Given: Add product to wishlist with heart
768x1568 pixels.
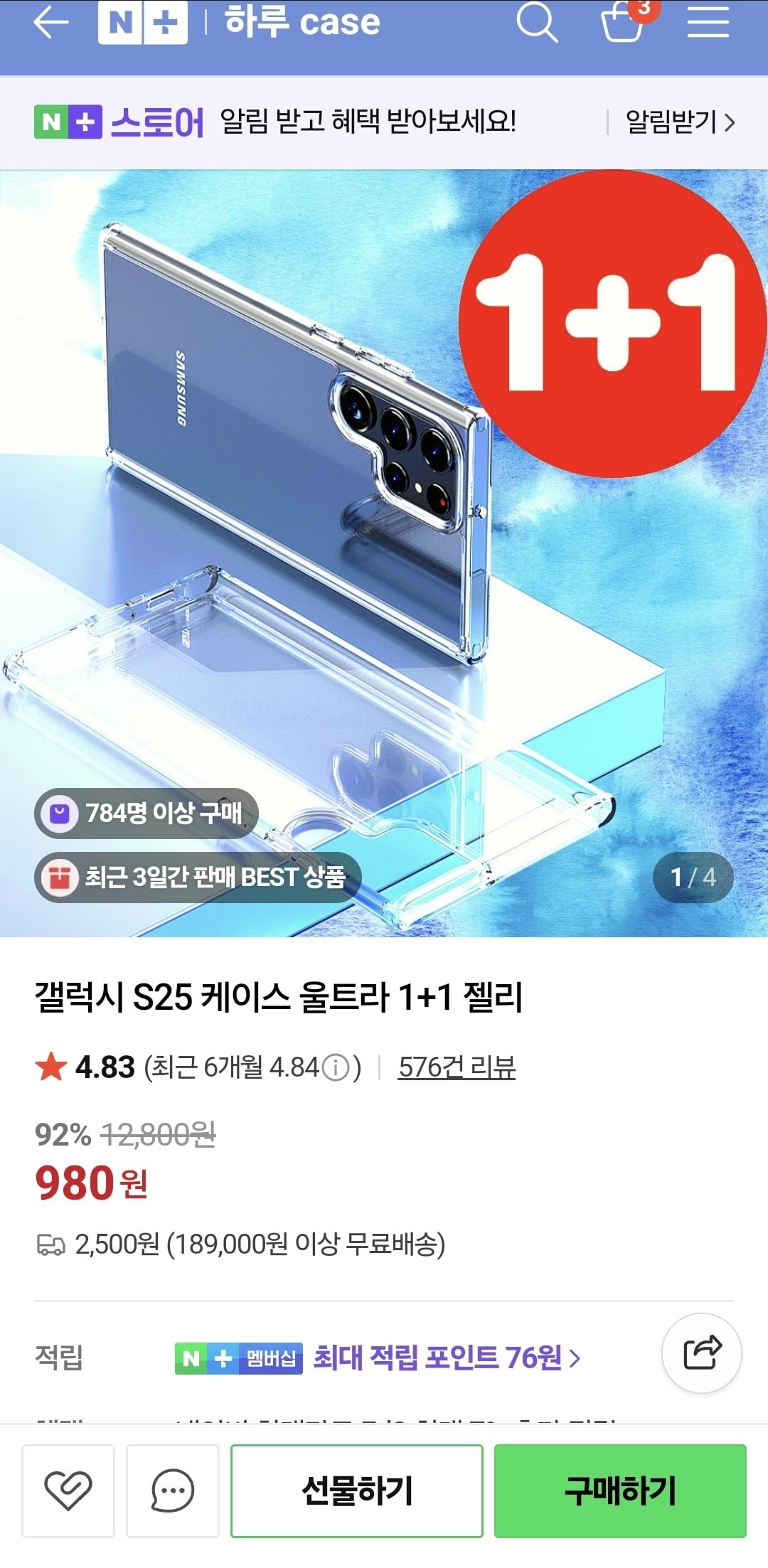Looking at the screenshot, I should click(x=68, y=1490).
